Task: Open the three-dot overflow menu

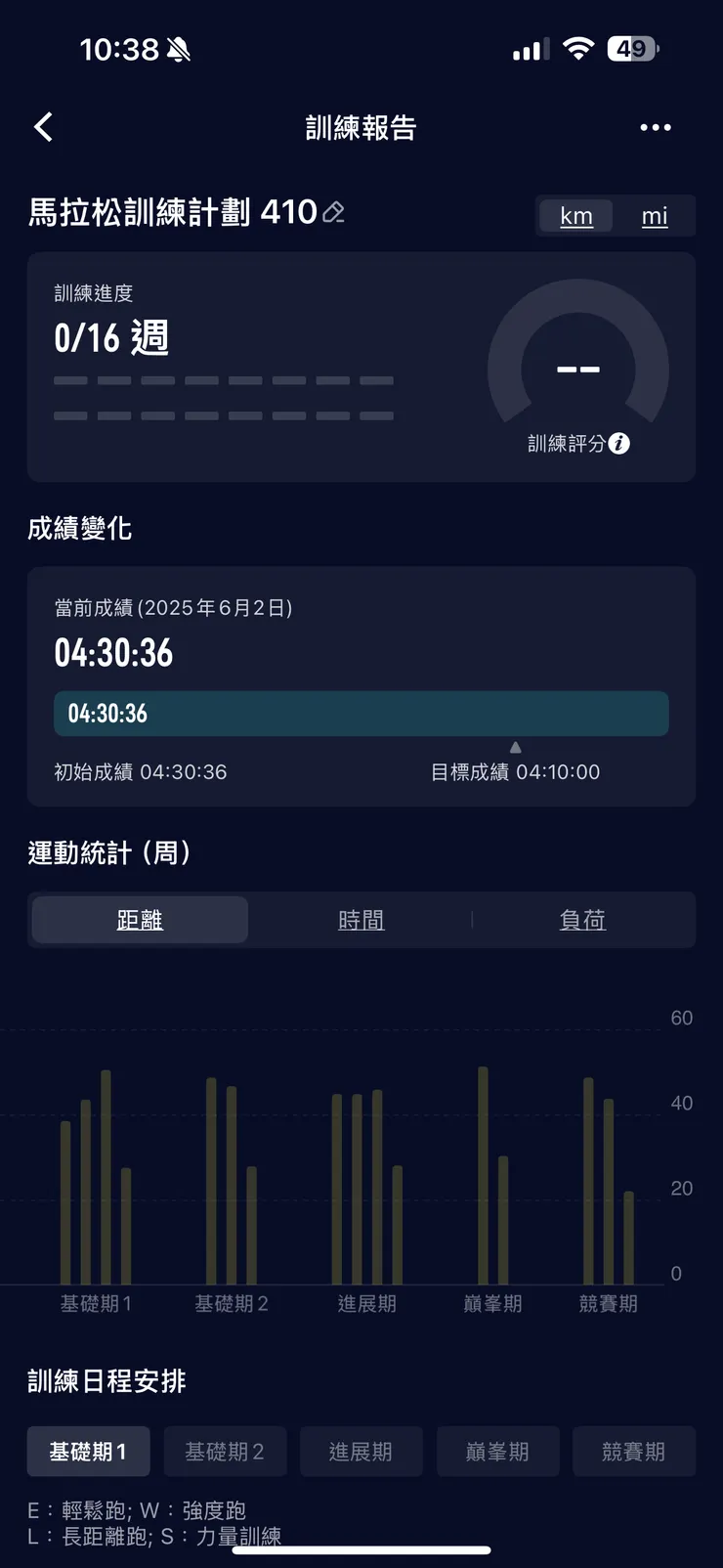Action: (x=656, y=127)
